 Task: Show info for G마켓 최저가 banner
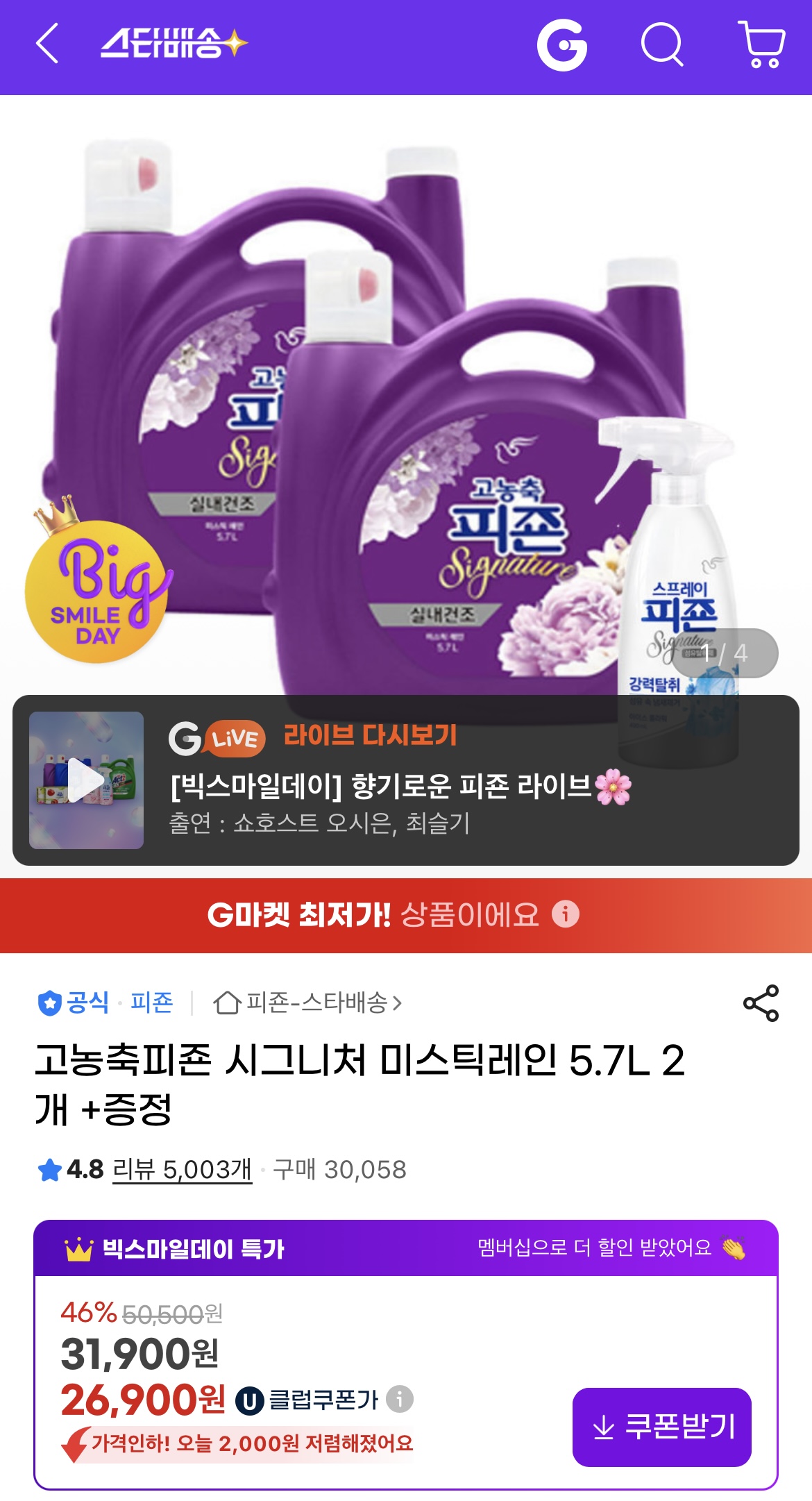tap(566, 914)
